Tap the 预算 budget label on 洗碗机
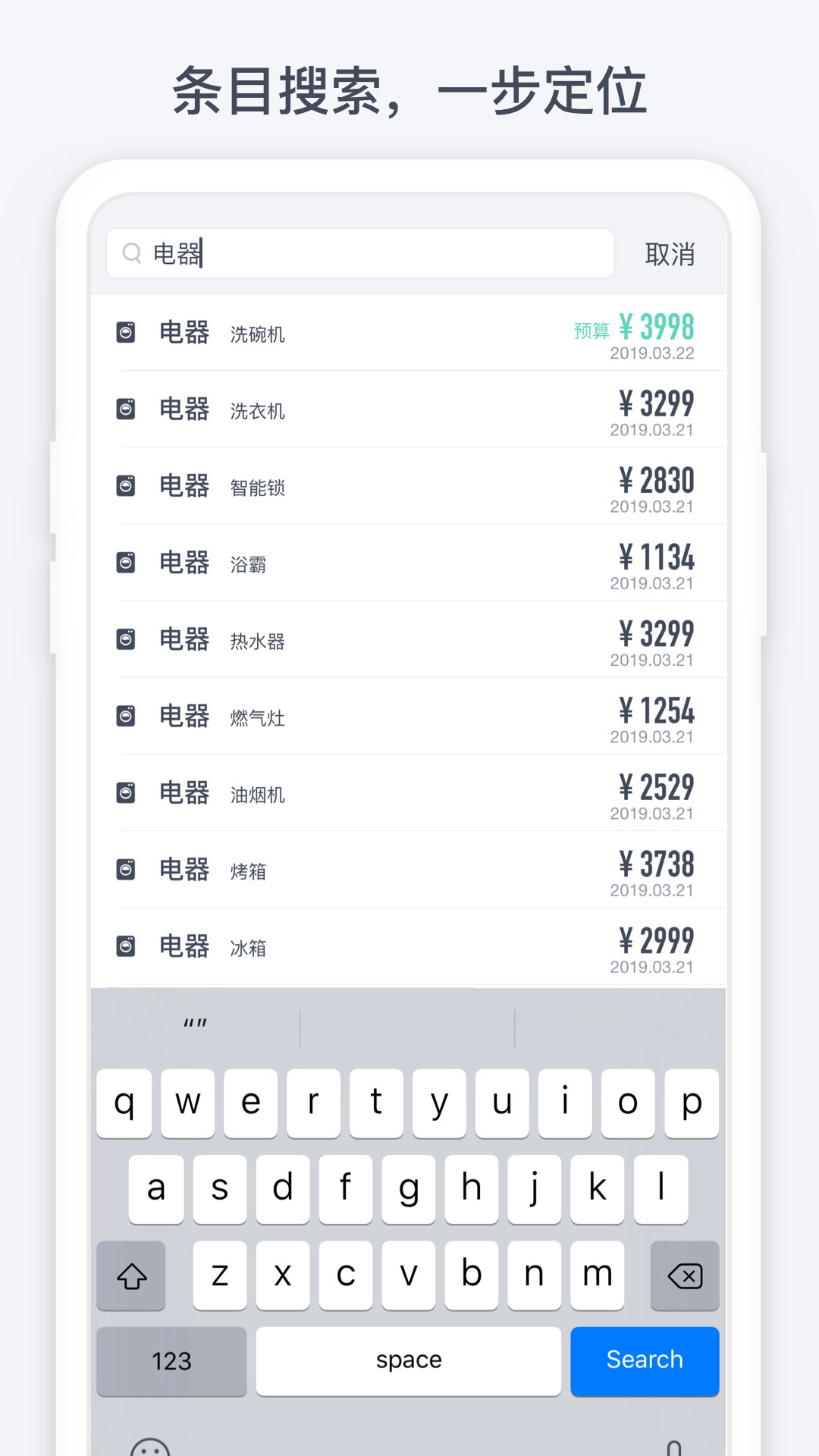 [x=591, y=331]
